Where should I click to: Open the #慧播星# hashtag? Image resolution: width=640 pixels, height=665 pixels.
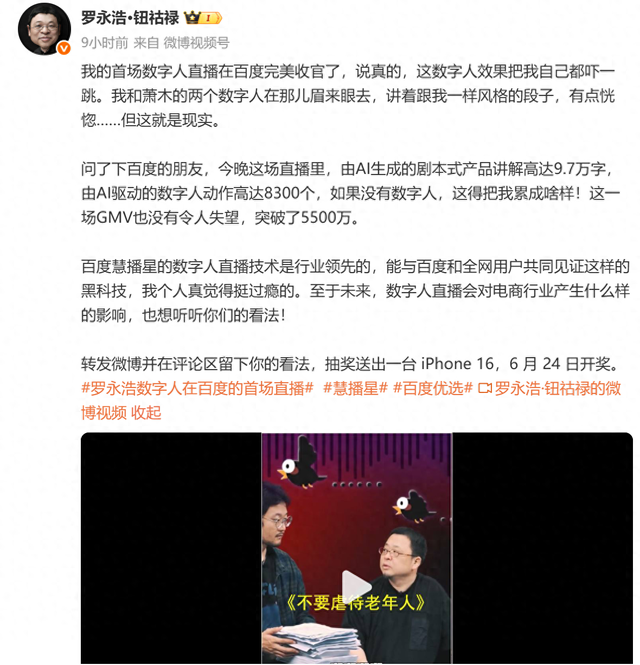(355, 388)
